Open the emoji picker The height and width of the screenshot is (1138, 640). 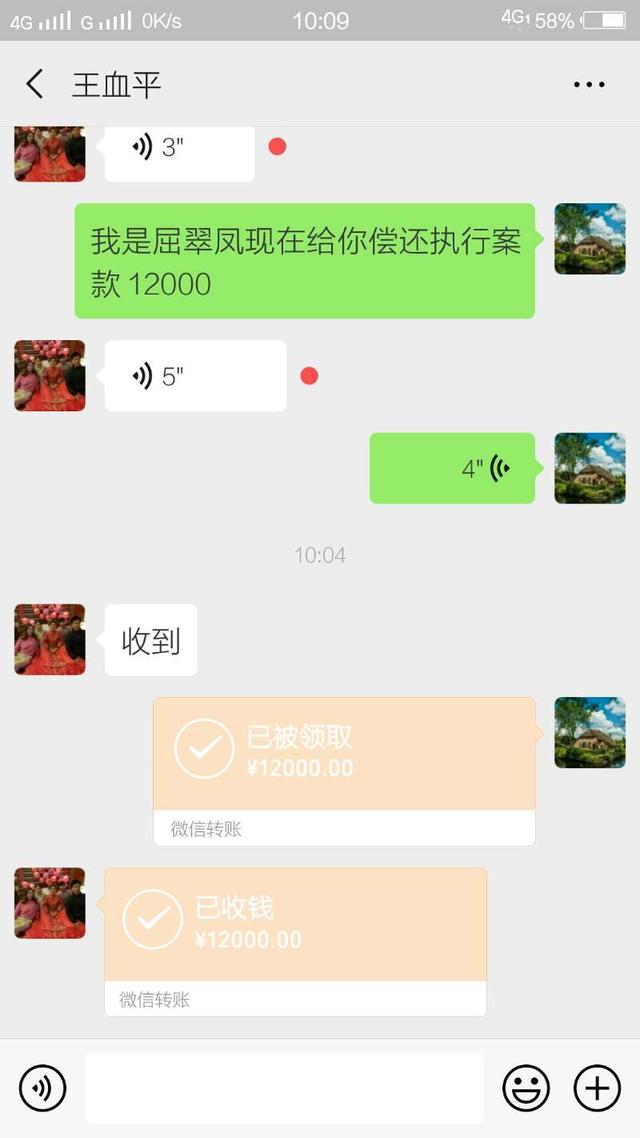526,1088
